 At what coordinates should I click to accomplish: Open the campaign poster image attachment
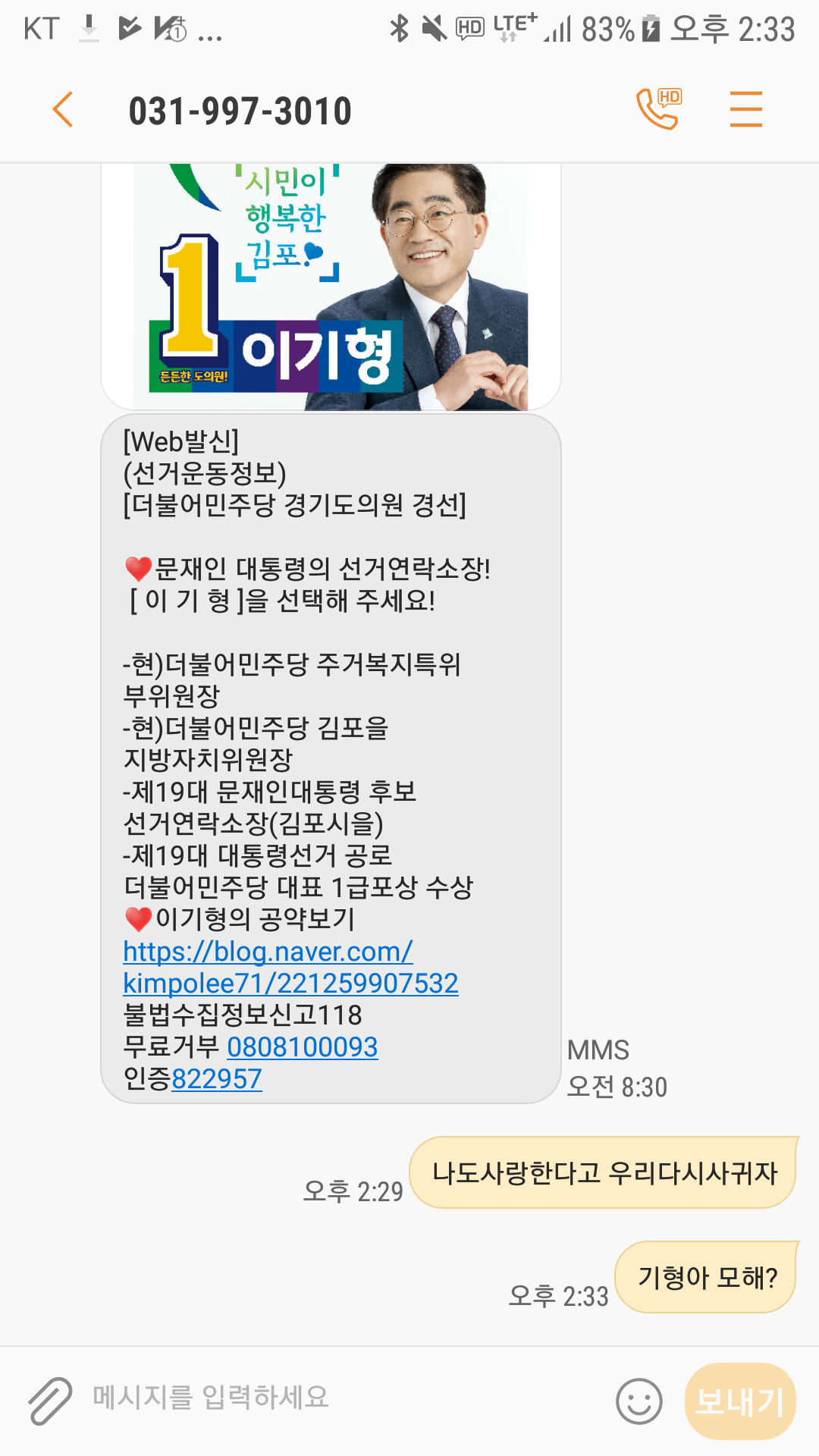point(331,287)
